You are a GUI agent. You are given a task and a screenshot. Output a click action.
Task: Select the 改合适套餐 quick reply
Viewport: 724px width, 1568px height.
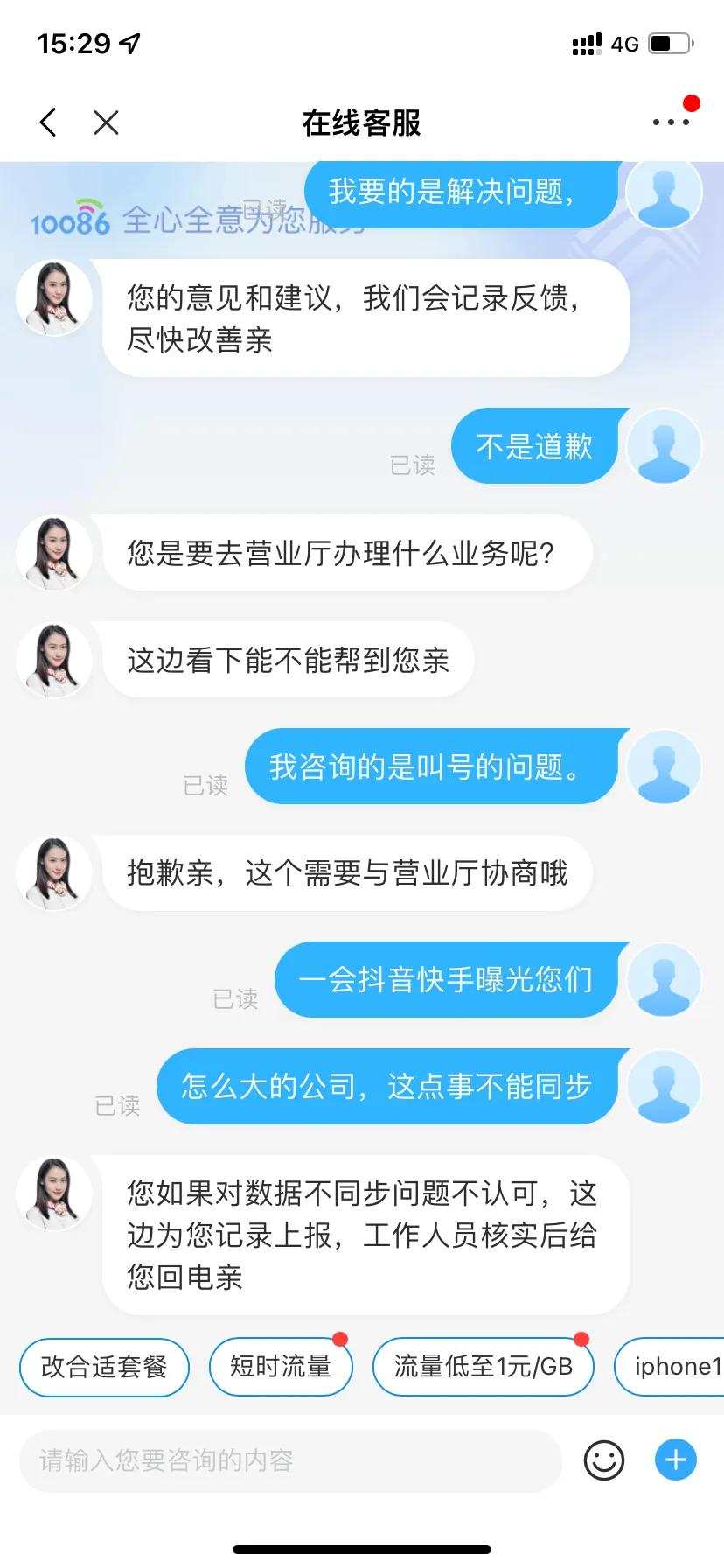103,1366
